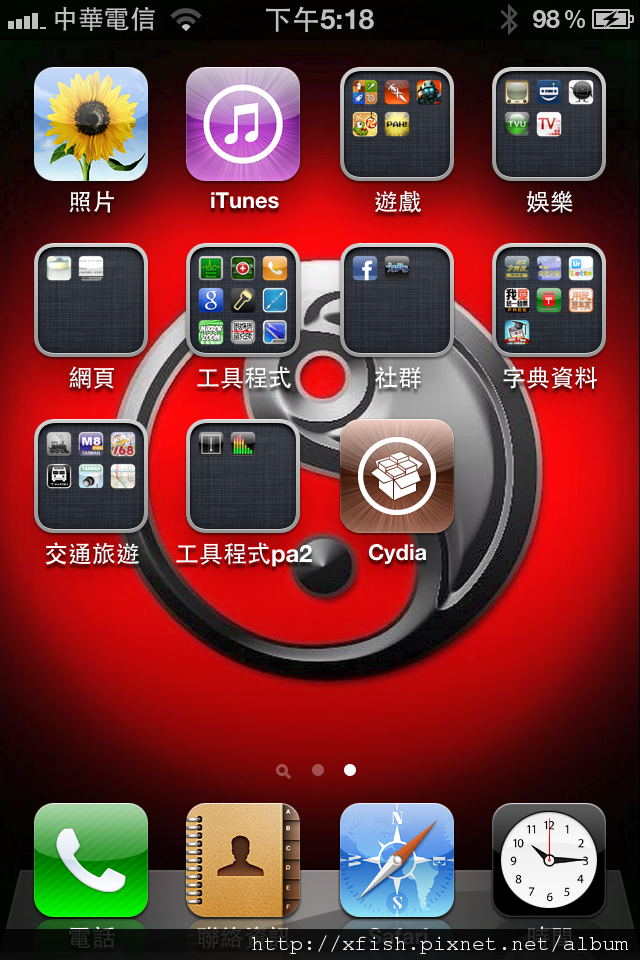Tap the Spotlight search page indicator
Viewport: 640px width, 960px height.
click(x=284, y=771)
